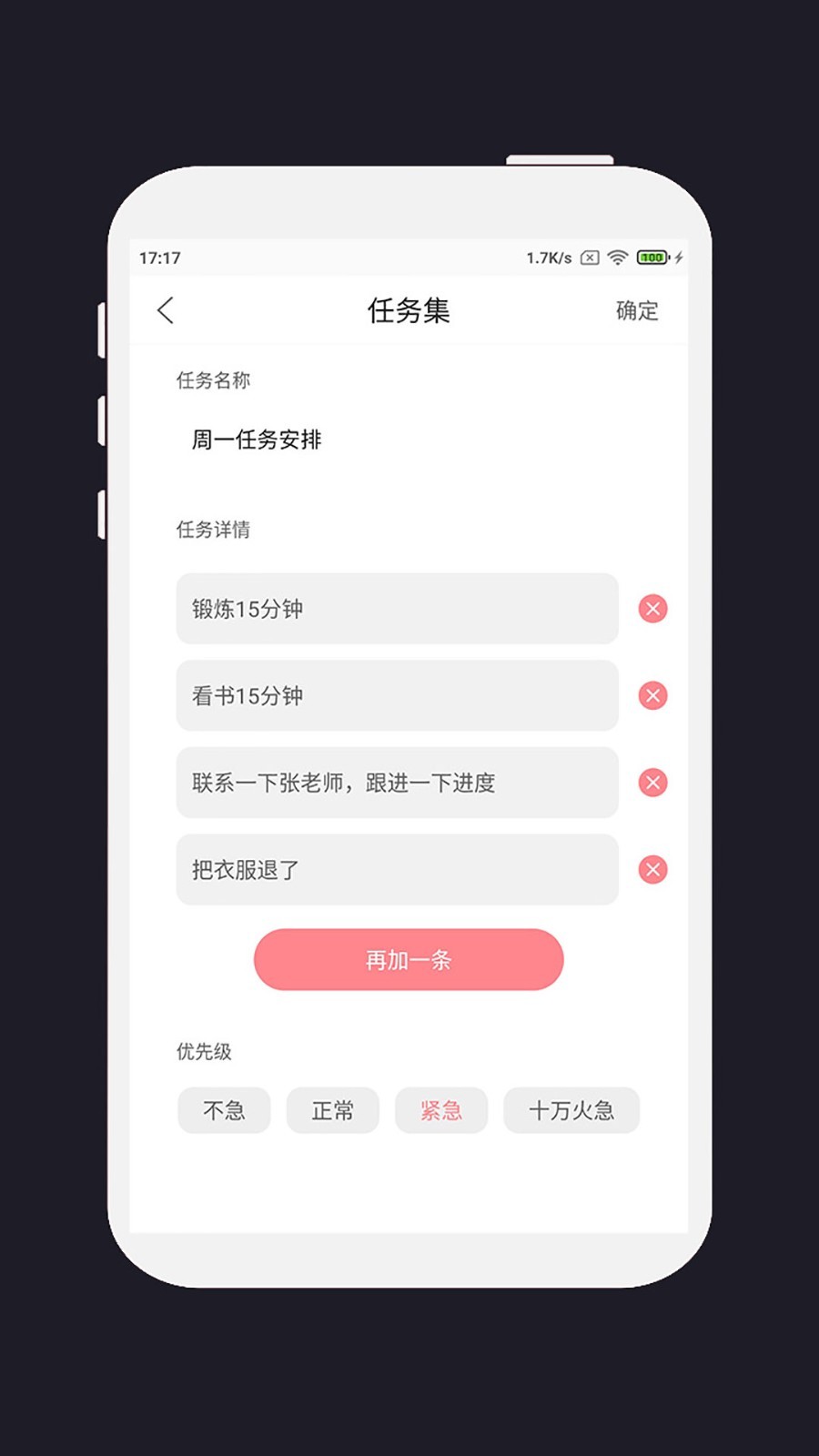Select the 不急 priority option

click(224, 1110)
